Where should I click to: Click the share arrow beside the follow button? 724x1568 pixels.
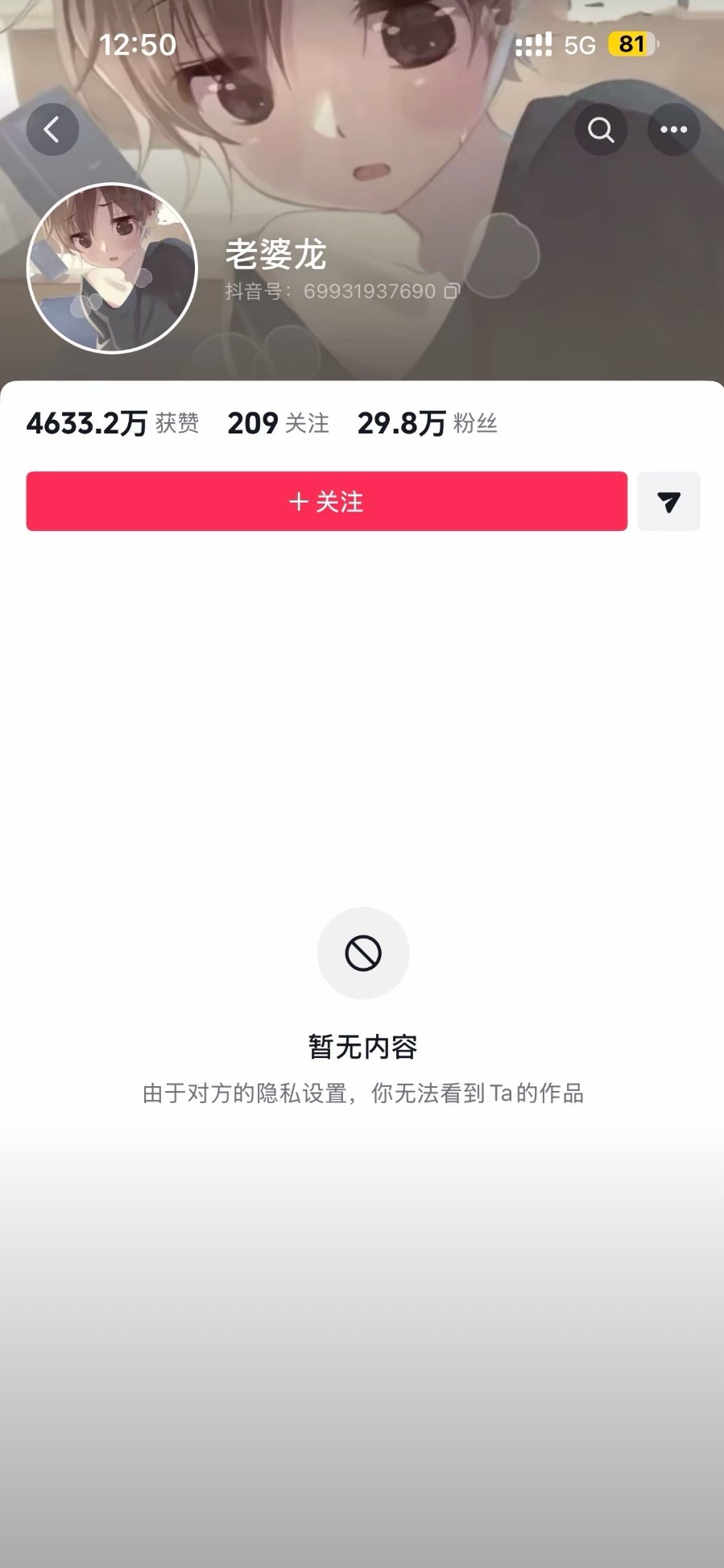point(668,501)
